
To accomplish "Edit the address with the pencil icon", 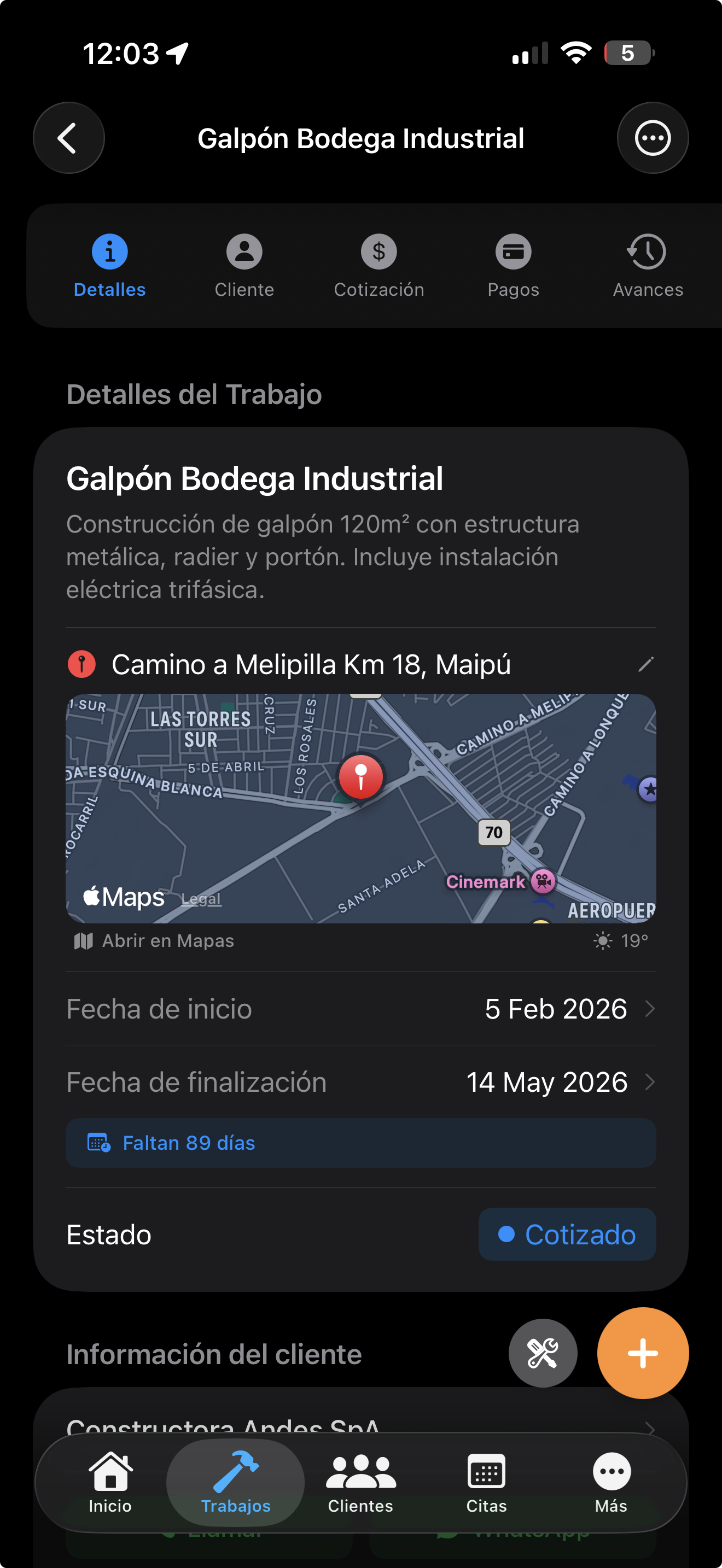I will click(x=647, y=664).
